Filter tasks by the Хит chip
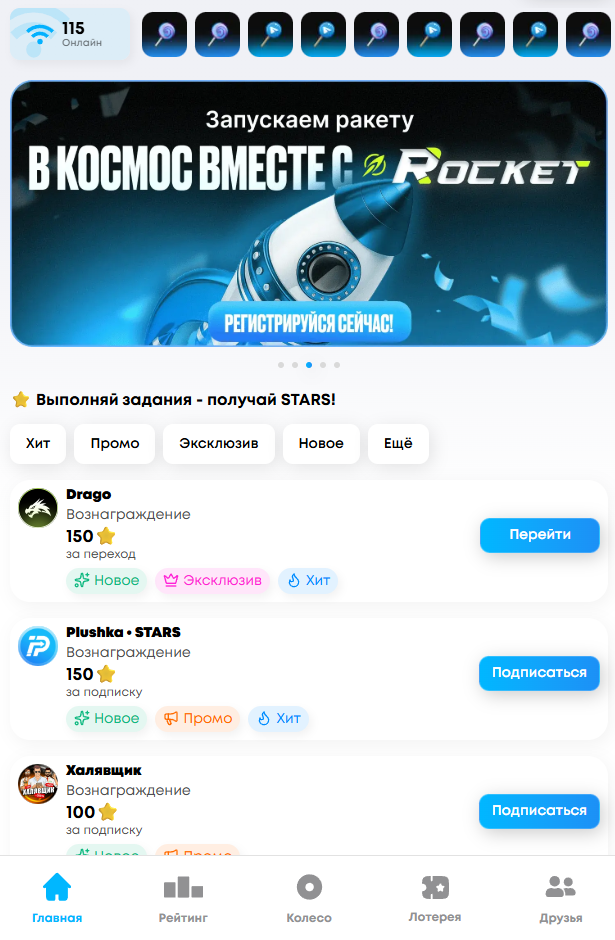Viewport: 615px width, 940px height. coord(38,444)
